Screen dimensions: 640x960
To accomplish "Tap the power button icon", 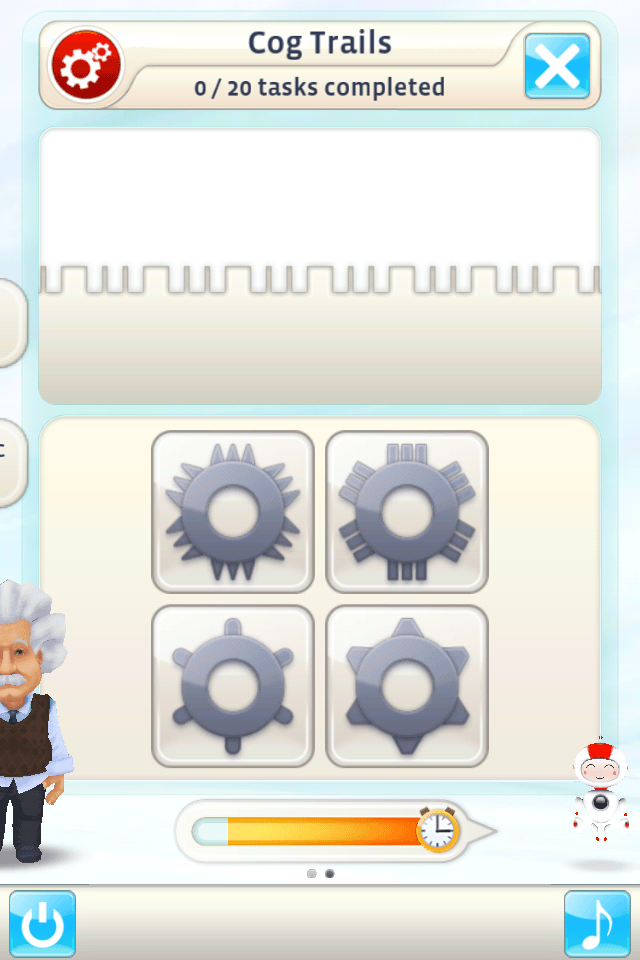I will (x=42, y=924).
